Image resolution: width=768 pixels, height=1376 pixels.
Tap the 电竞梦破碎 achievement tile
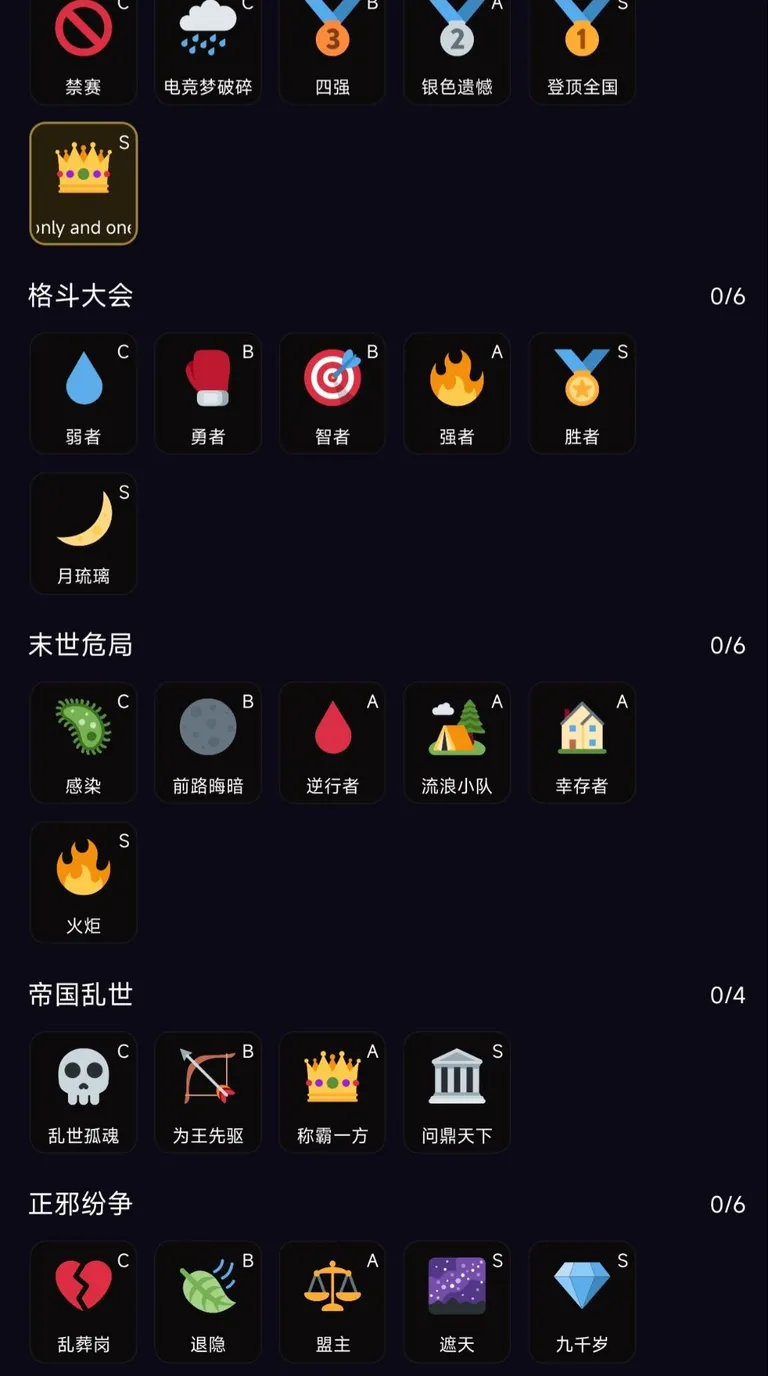[208, 50]
